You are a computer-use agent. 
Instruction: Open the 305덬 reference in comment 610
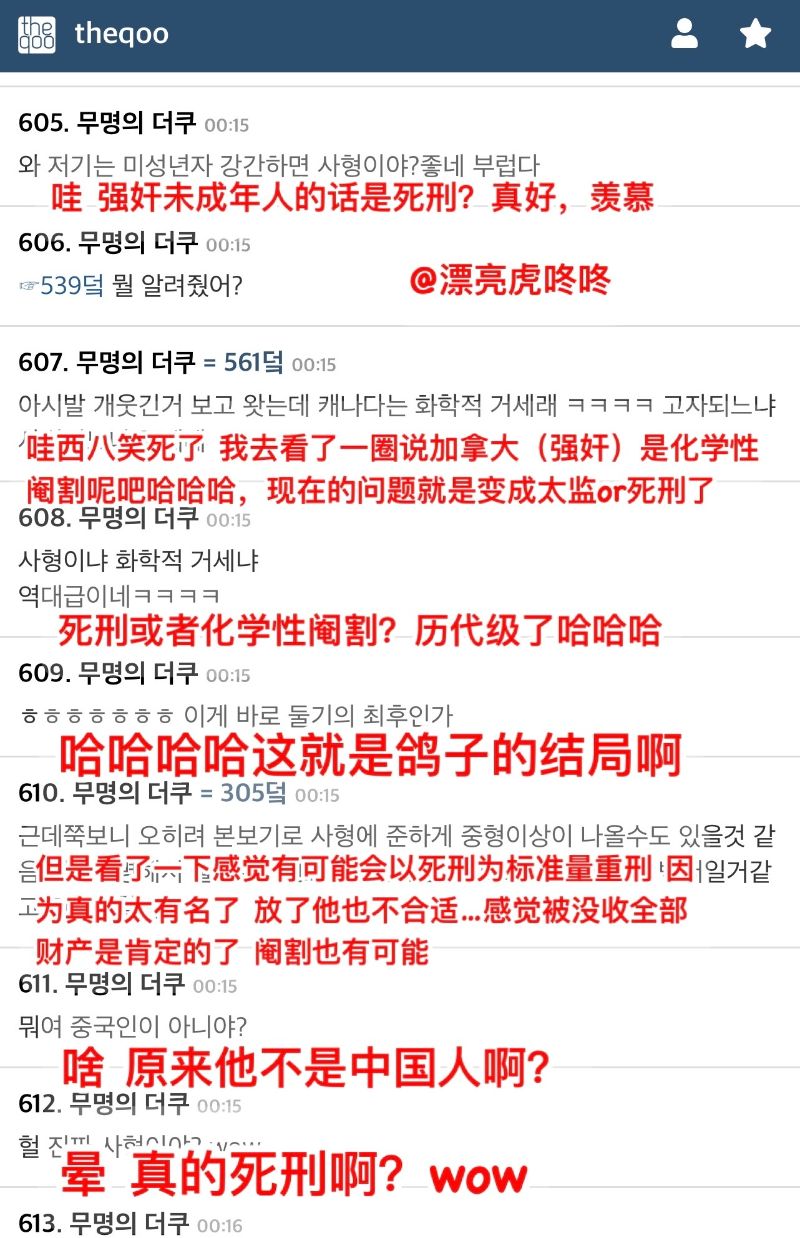244,794
